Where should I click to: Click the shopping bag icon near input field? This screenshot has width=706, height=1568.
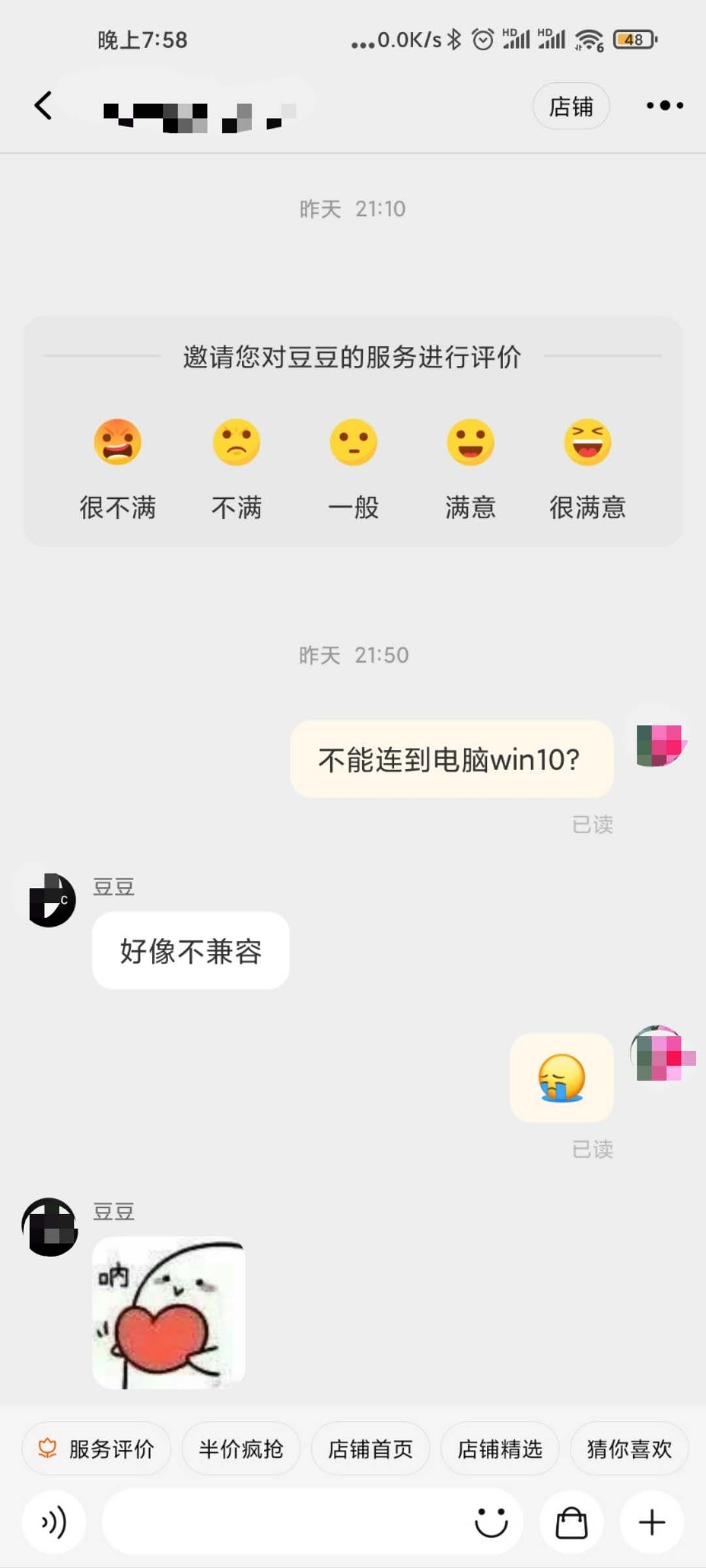(571, 1522)
